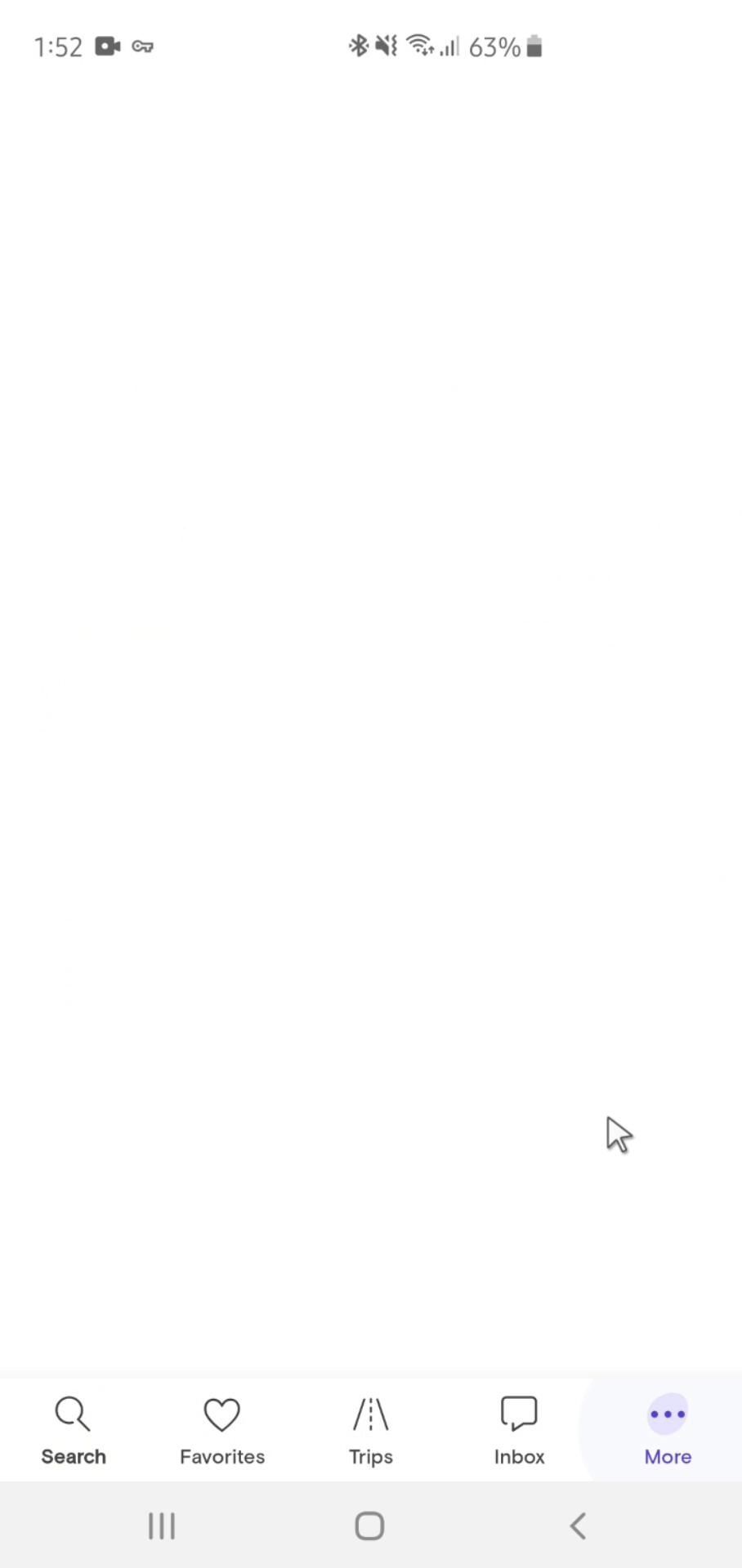This screenshot has width=742, height=1568.
Task: Open the Inbox tab
Action: point(519,1429)
